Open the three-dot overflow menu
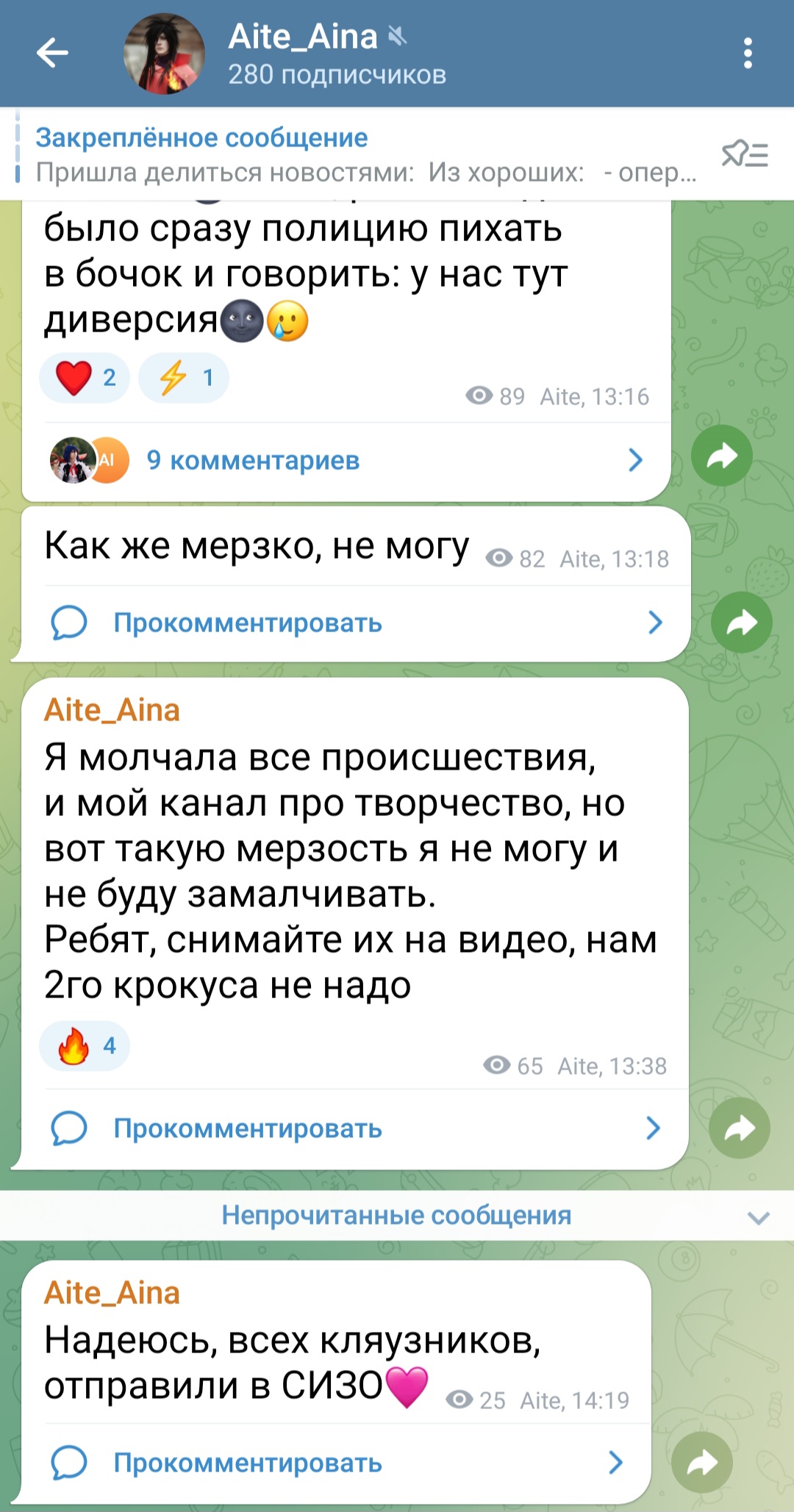The width and height of the screenshot is (794, 1512). point(748,54)
